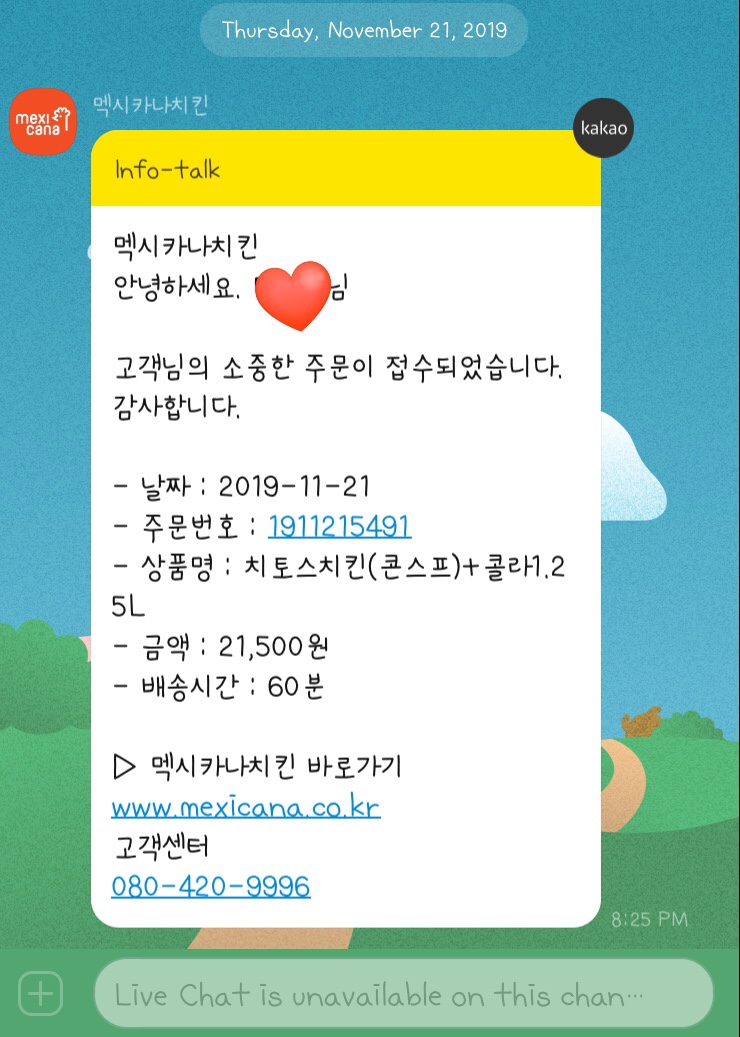Open the plus attachment menu
The width and height of the screenshot is (740, 1037).
[41, 994]
